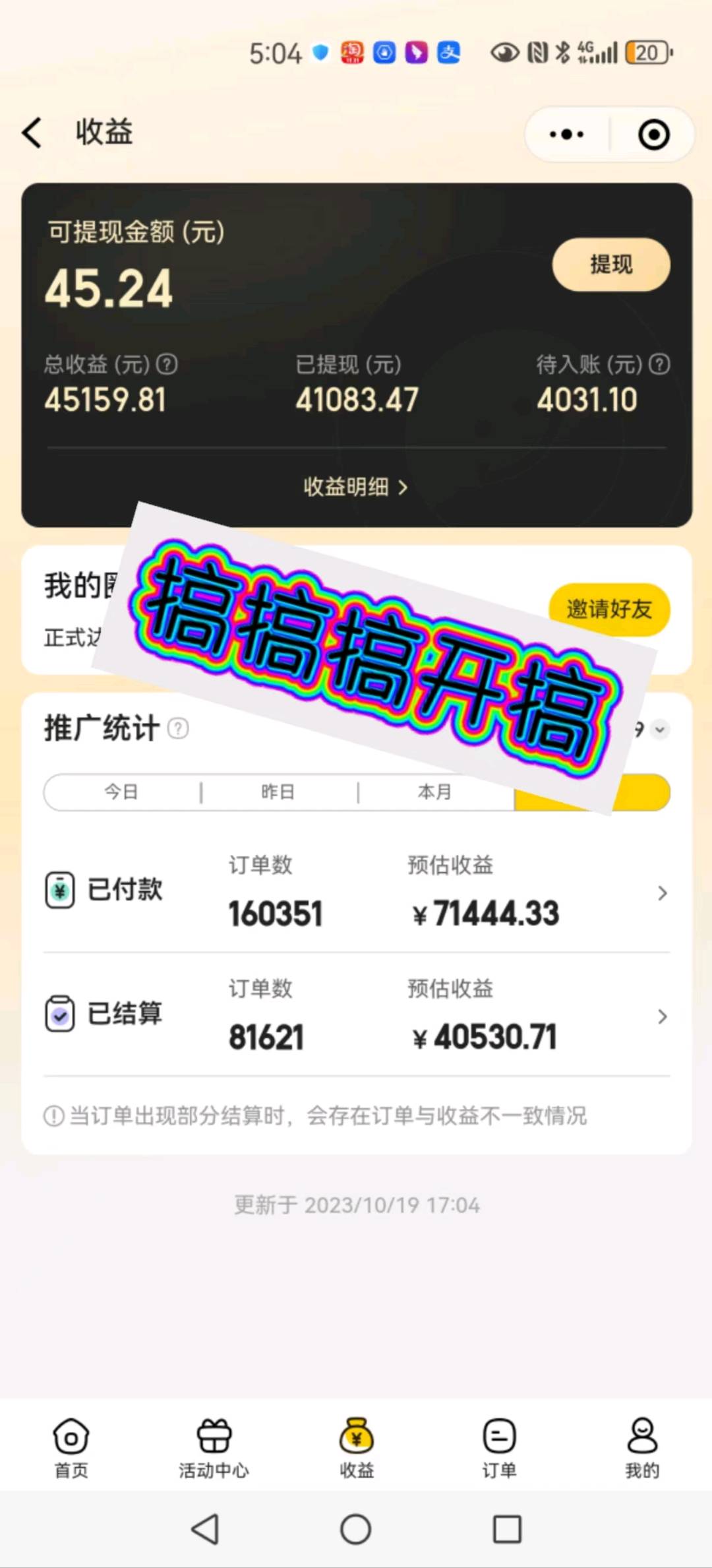712x1568 pixels.
Task: Tap the 邀请好友 button
Action: pos(609,608)
